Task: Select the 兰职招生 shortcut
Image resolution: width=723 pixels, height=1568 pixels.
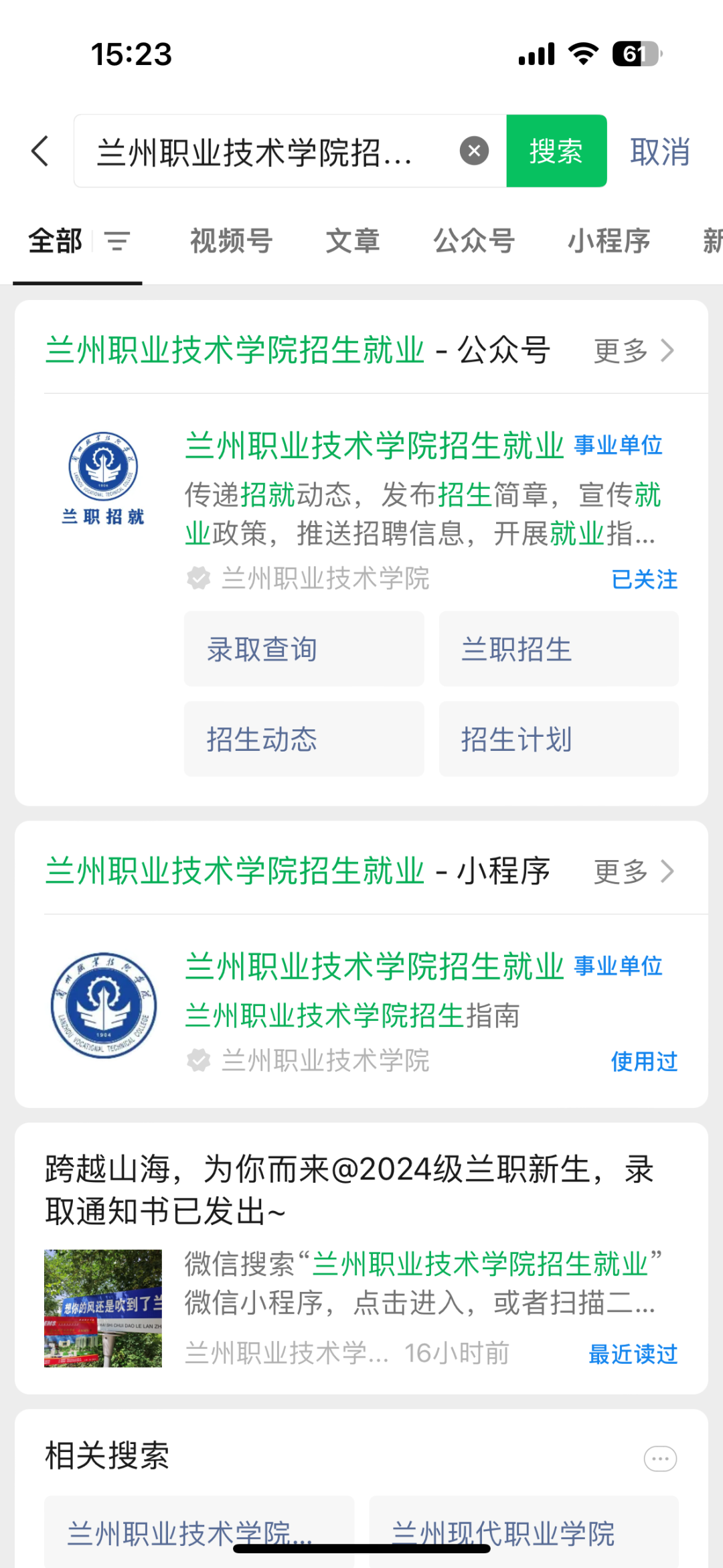Action: pos(558,649)
